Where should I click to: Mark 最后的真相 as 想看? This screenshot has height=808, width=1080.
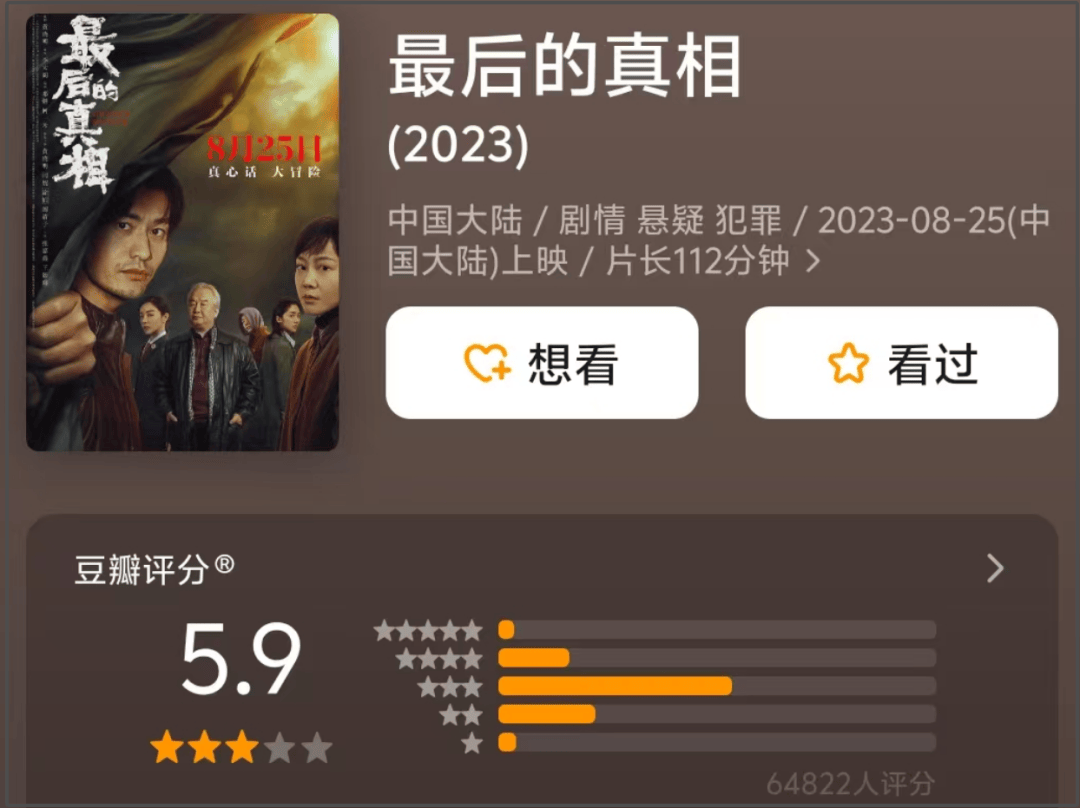click(541, 363)
